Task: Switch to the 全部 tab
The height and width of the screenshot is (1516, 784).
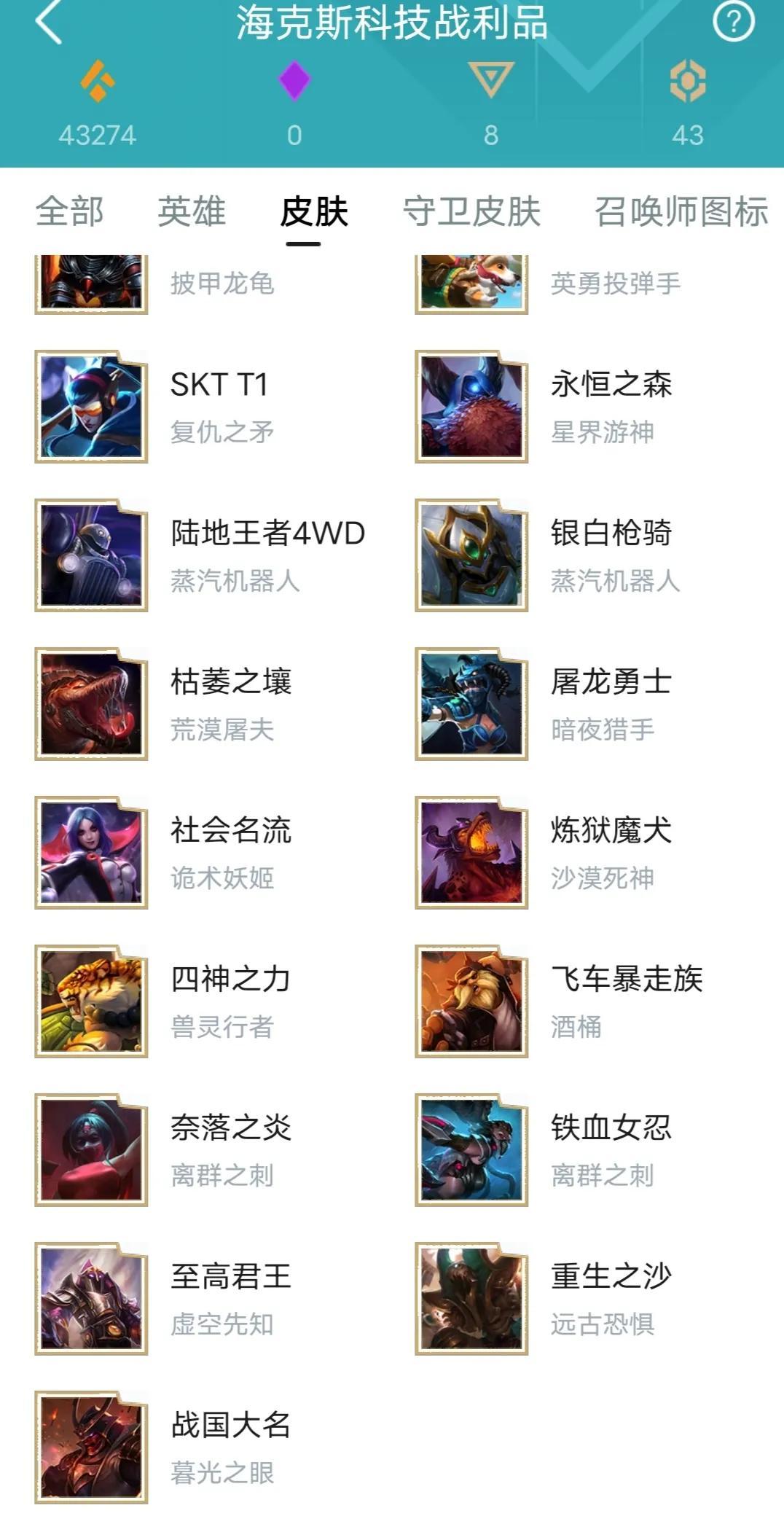Action: click(x=69, y=212)
